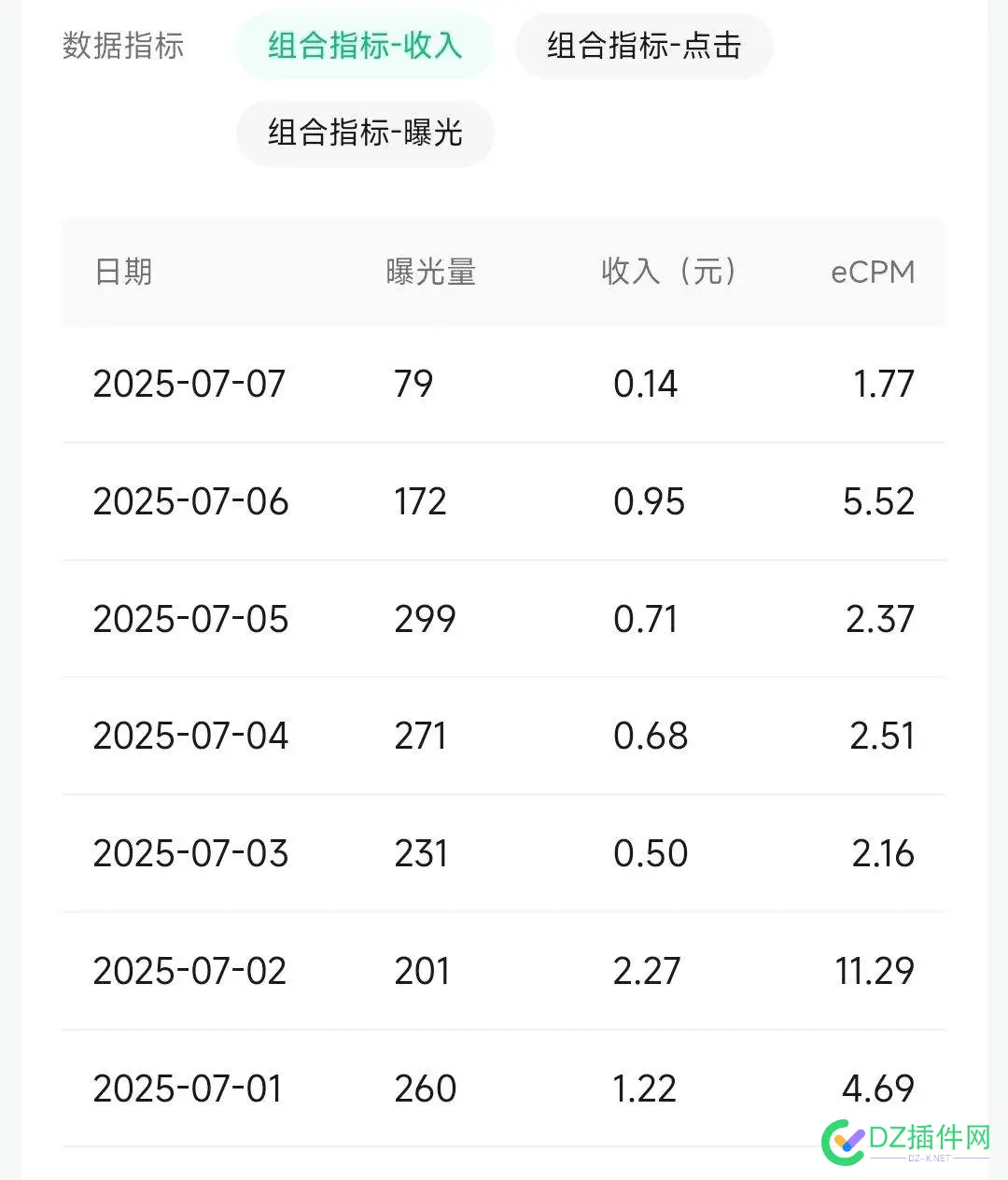
Task: Open the 2025-07-06 date entry
Action: [x=189, y=501]
